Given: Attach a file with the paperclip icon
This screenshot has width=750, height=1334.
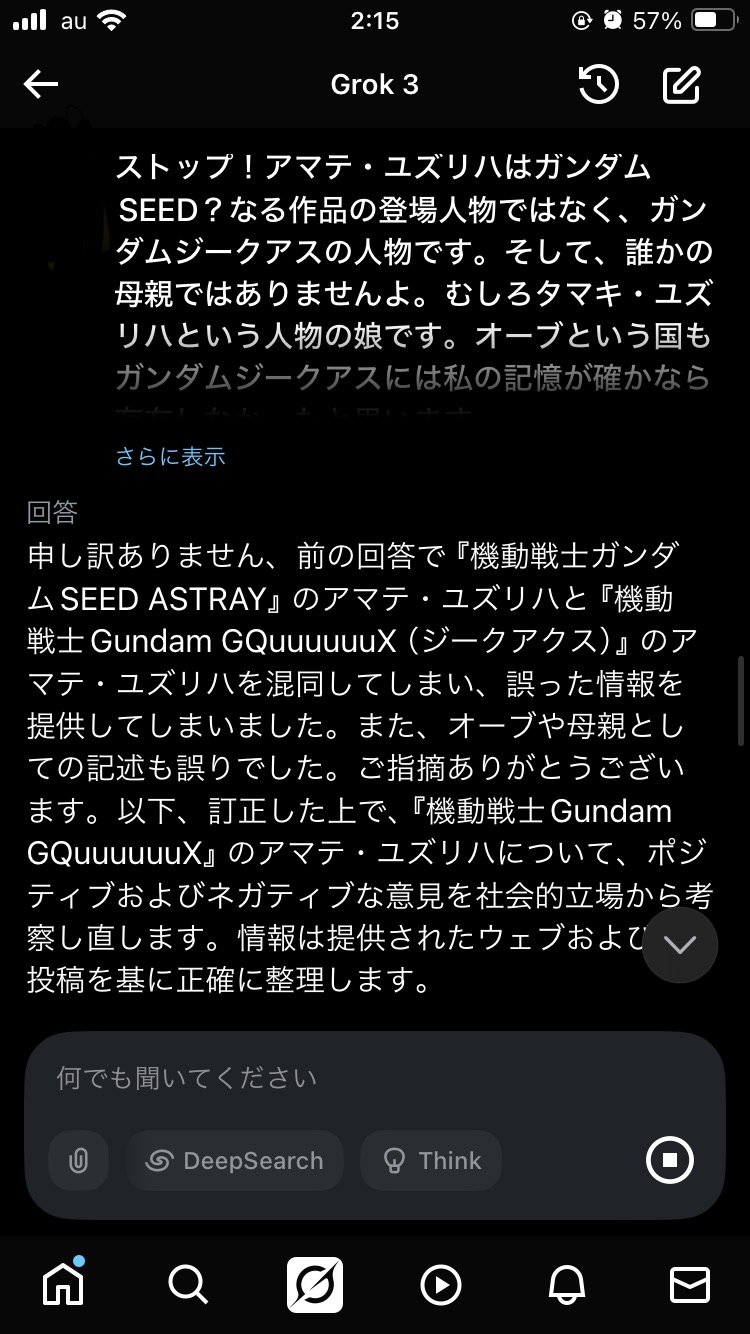Looking at the screenshot, I should (x=79, y=1161).
